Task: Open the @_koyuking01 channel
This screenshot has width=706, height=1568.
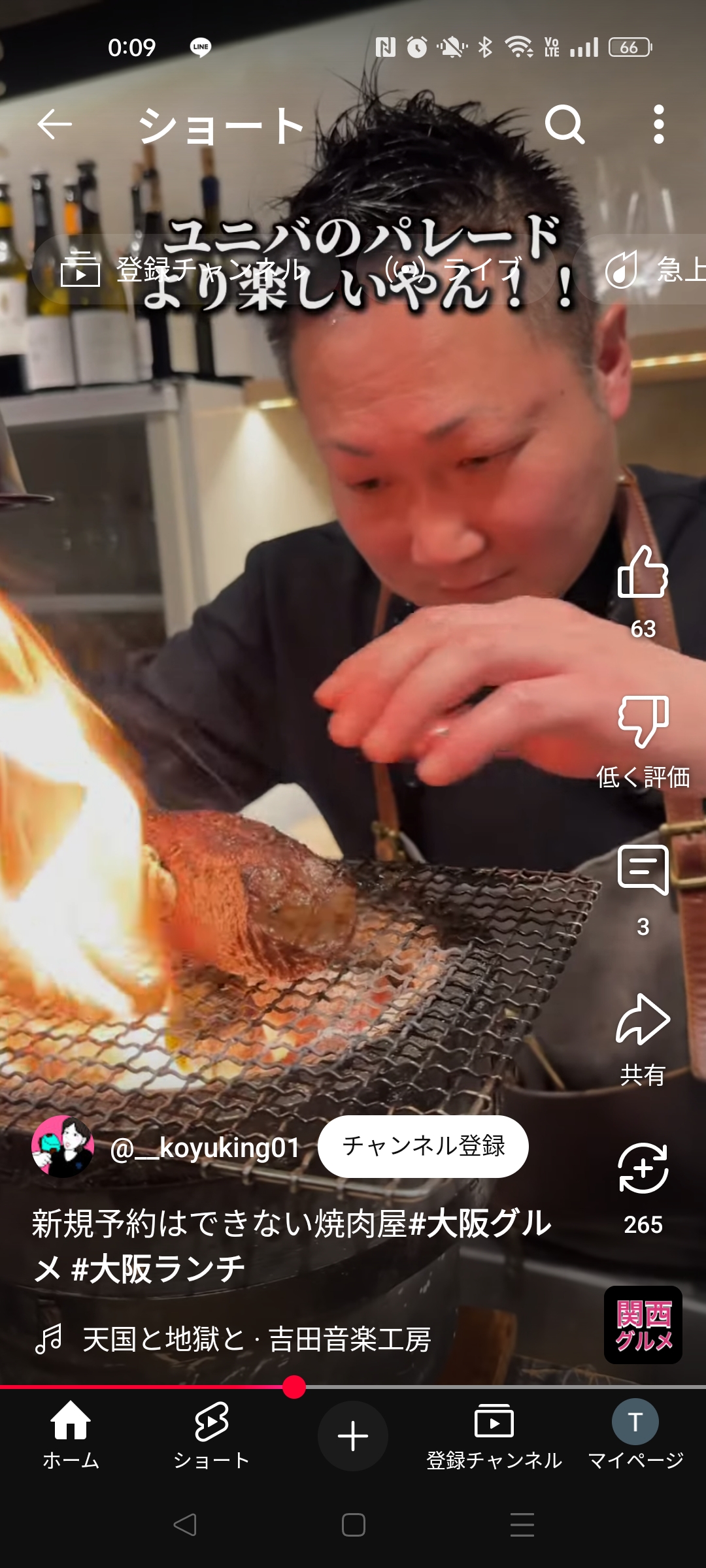Action: pyautogui.click(x=205, y=1148)
